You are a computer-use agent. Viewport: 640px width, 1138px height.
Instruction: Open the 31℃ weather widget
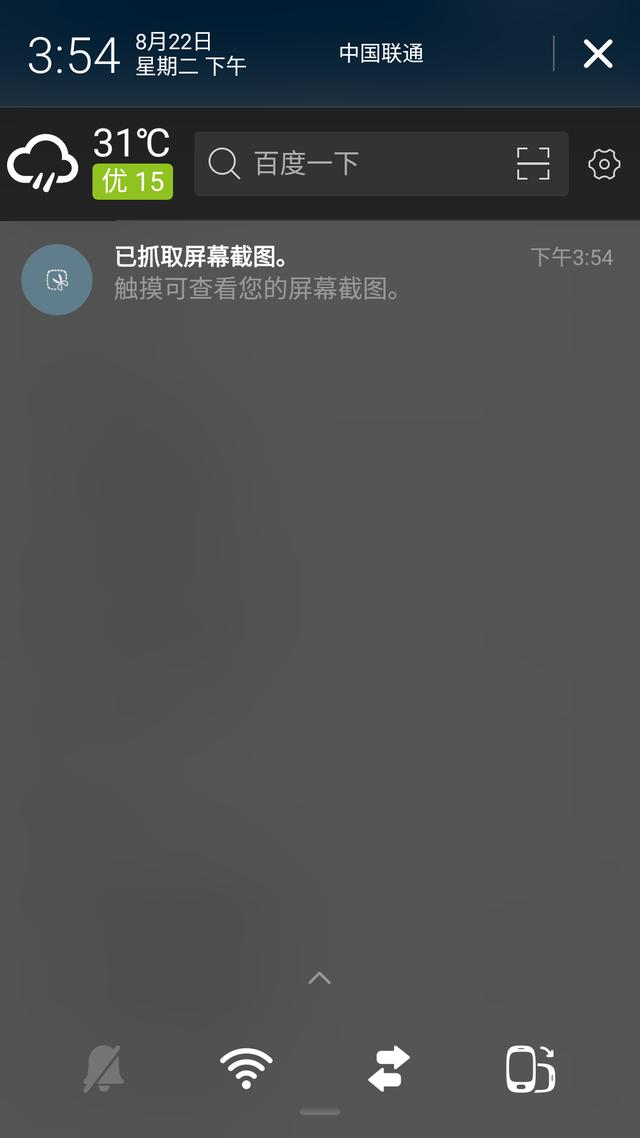point(90,163)
